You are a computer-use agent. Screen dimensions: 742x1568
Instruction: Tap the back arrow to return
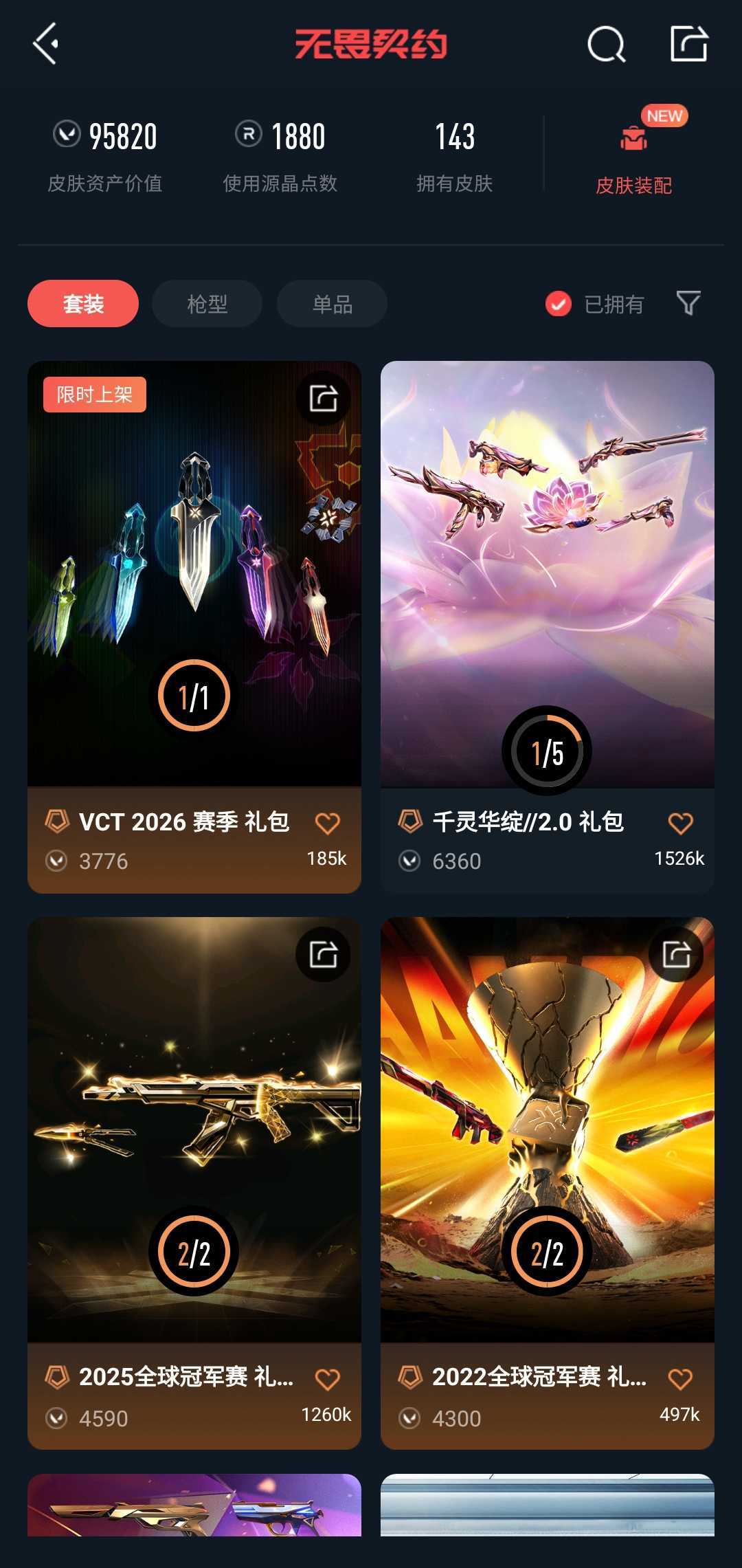(x=43, y=43)
